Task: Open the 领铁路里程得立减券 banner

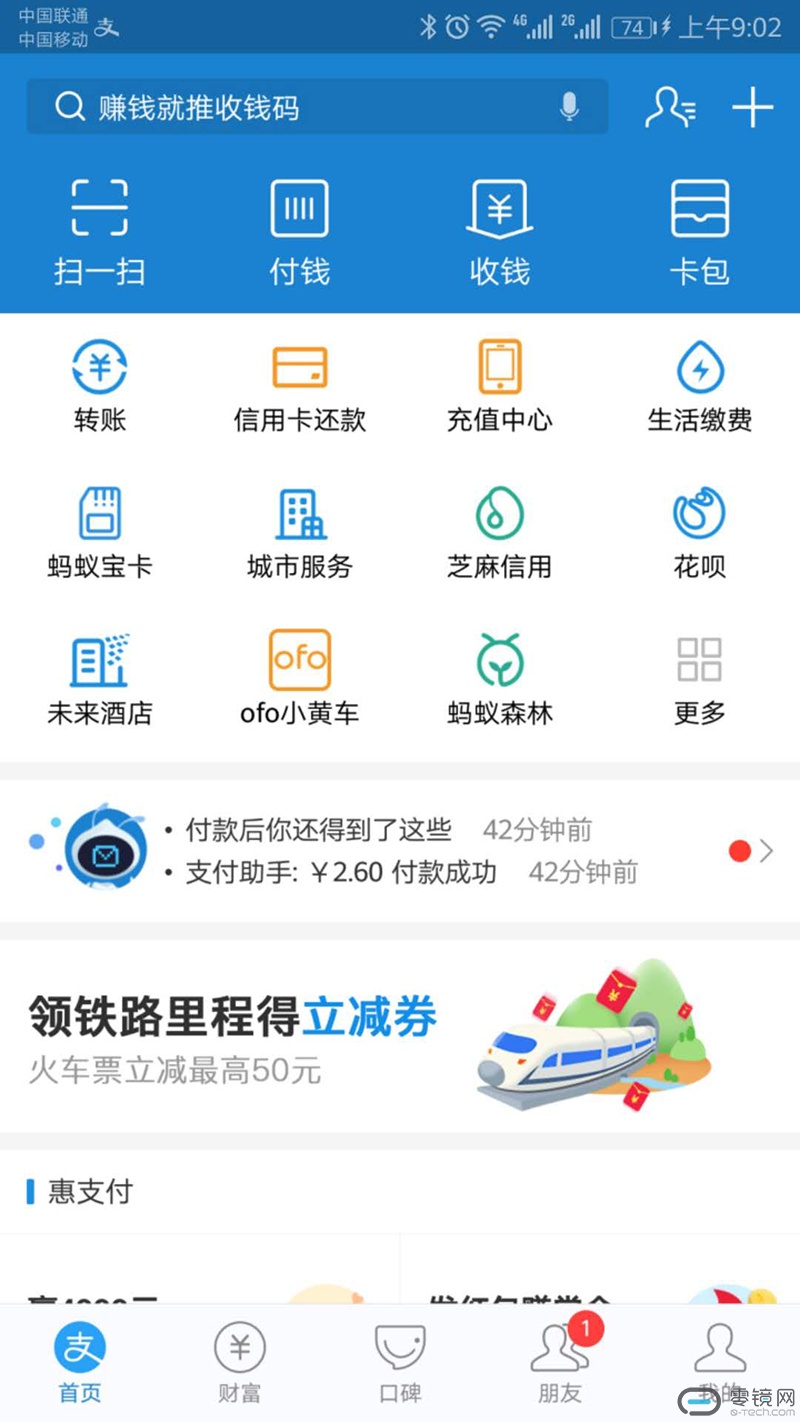Action: 400,1035
